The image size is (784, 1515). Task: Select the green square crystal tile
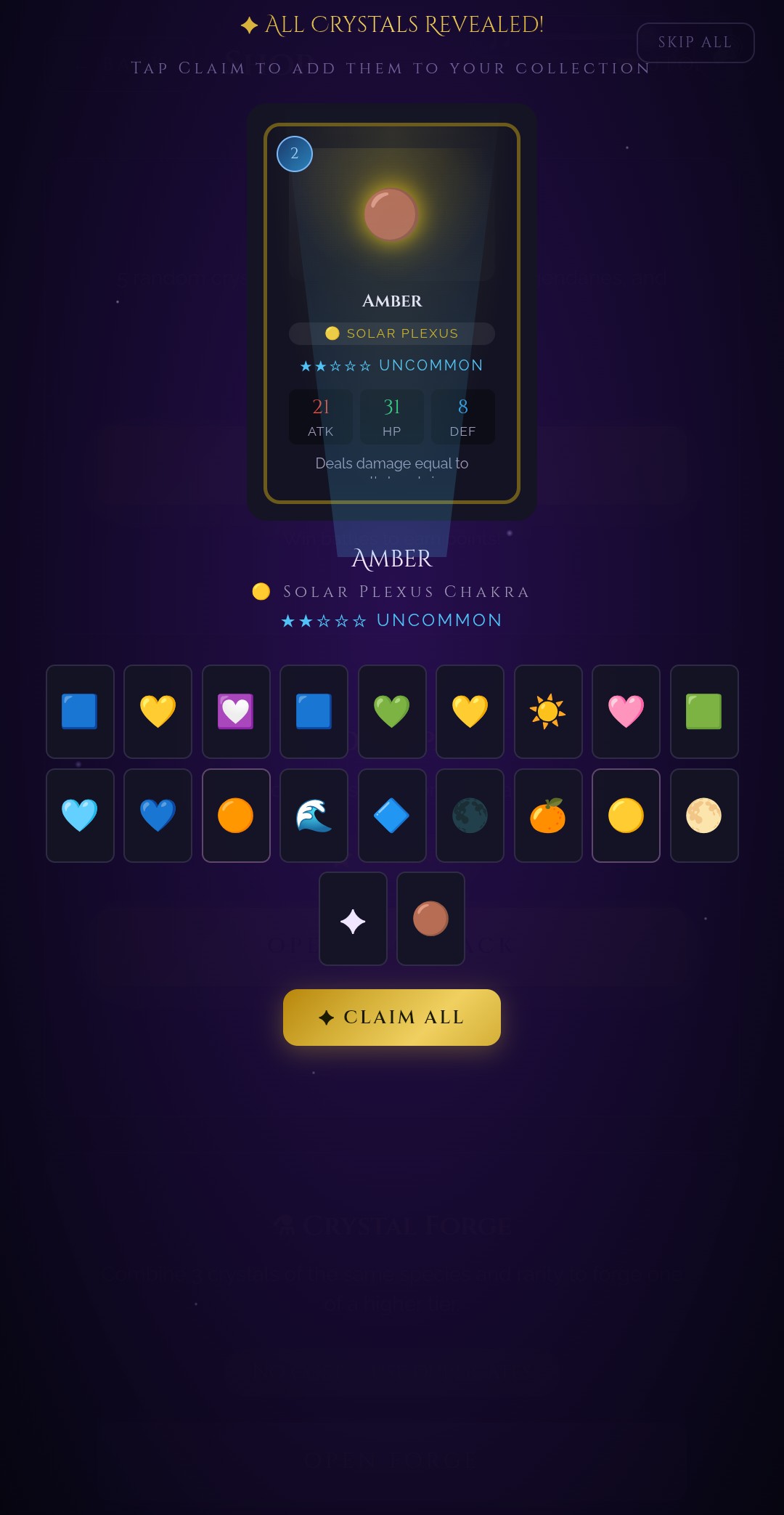(x=703, y=711)
